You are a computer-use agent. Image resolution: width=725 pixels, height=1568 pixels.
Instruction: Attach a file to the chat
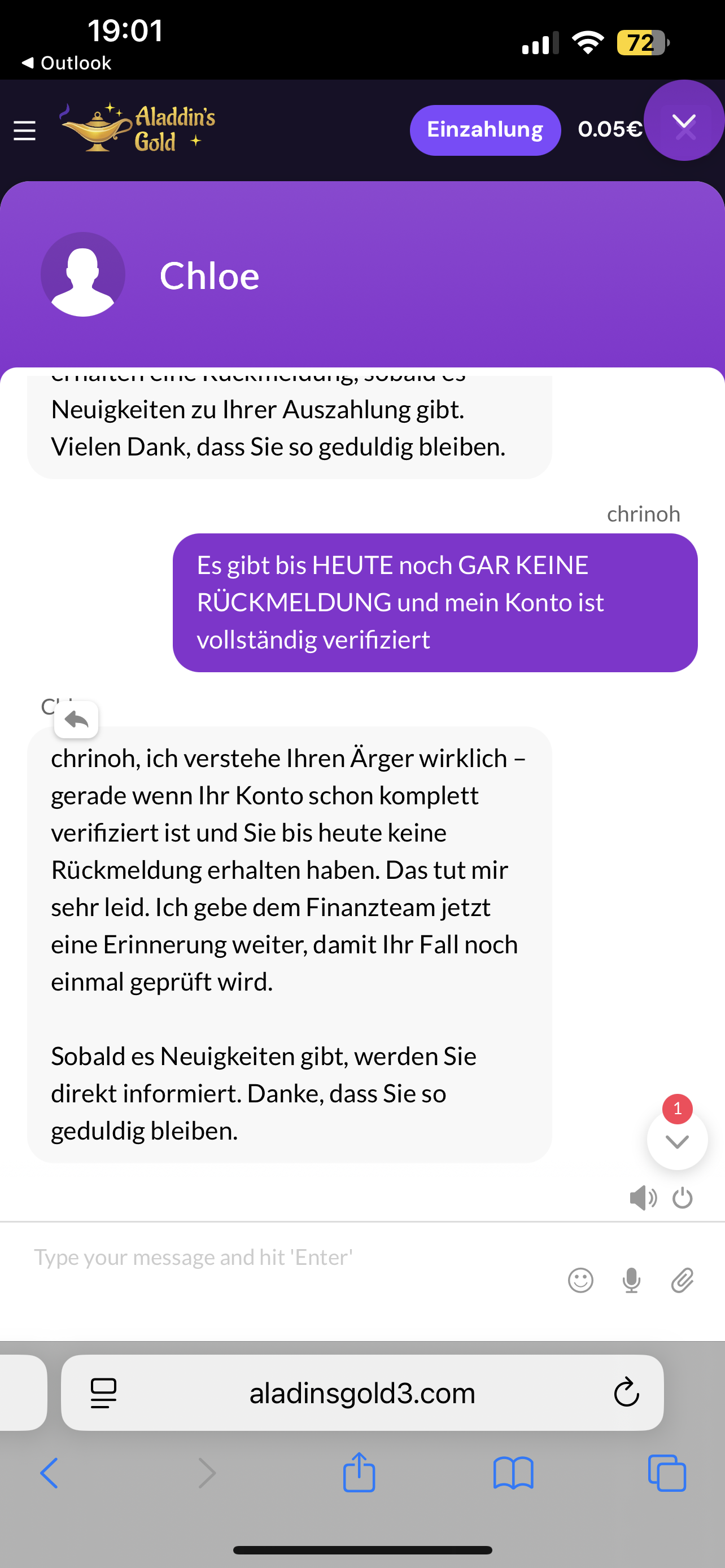[683, 1280]
